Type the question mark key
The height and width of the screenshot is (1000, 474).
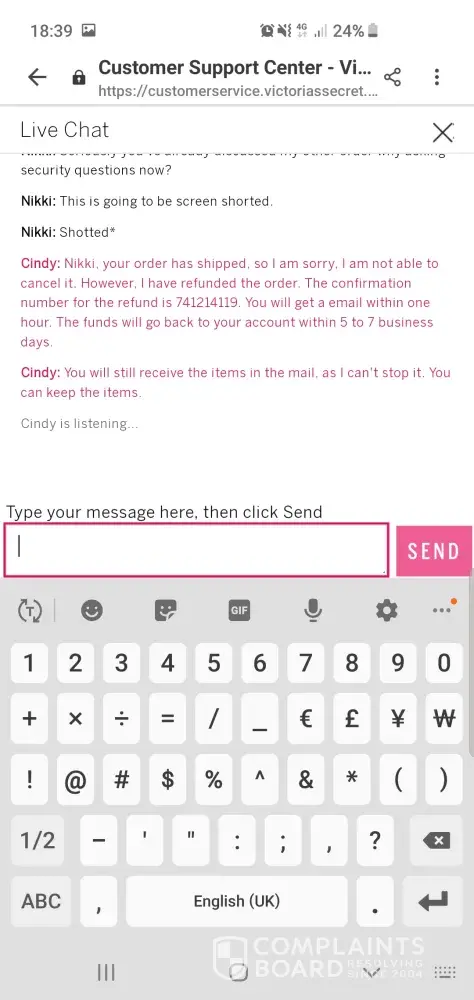coord(375,840)
